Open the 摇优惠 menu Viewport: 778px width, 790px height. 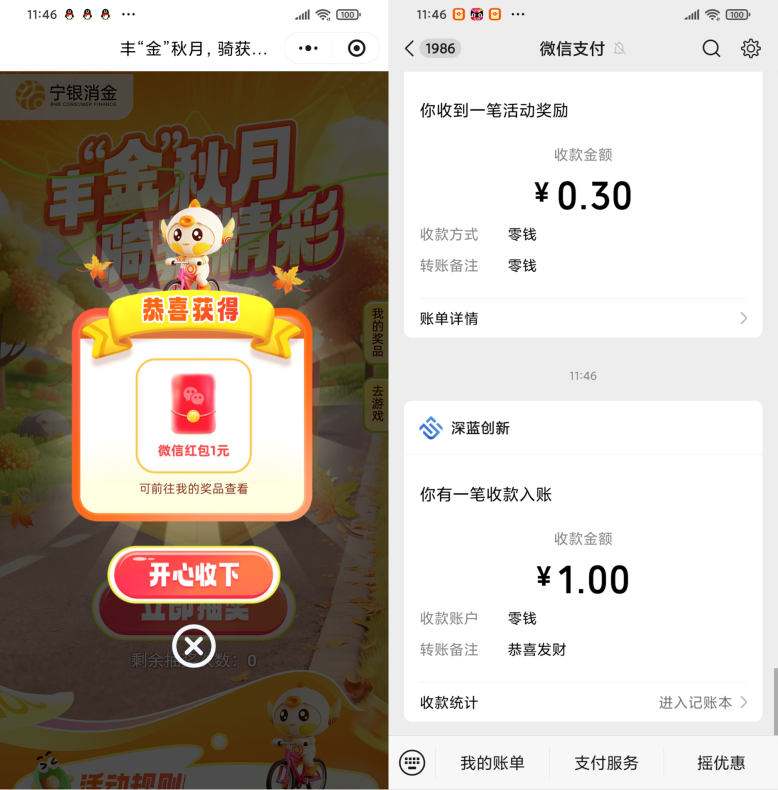coord(721,762)
